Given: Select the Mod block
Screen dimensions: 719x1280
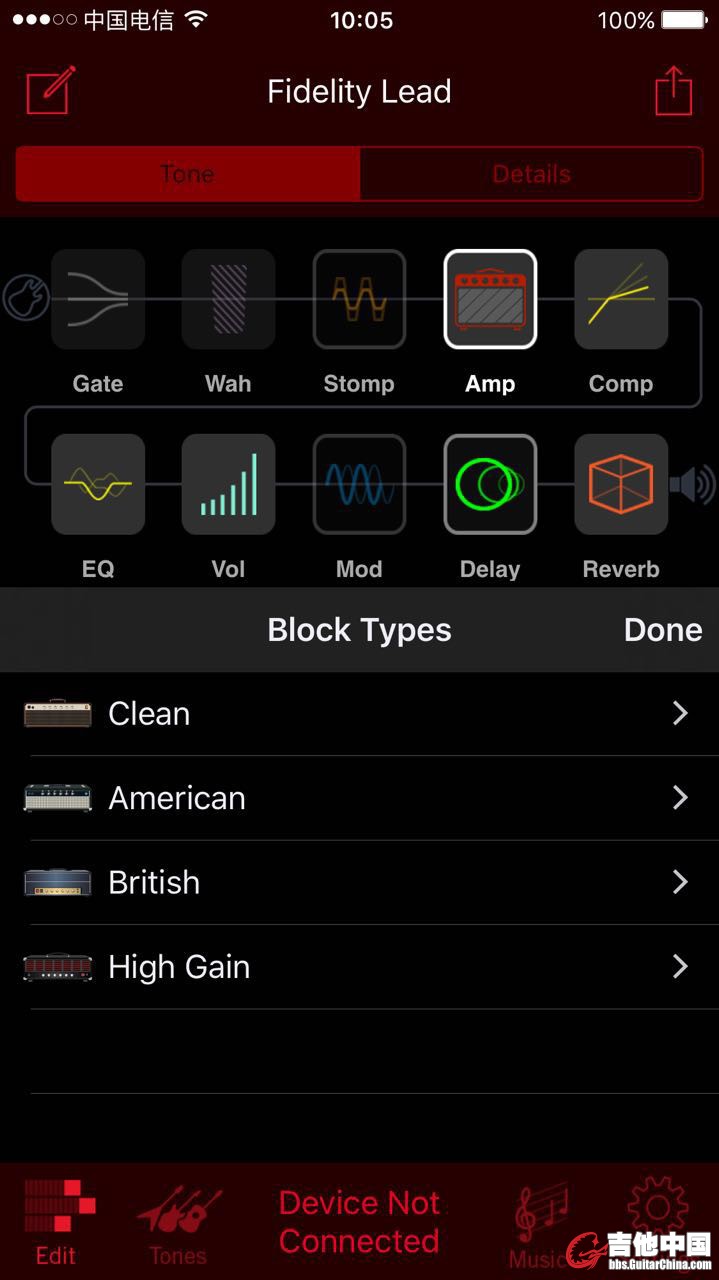Looking at the screenshot, I should pyautogui.click(x=359, y=485).
